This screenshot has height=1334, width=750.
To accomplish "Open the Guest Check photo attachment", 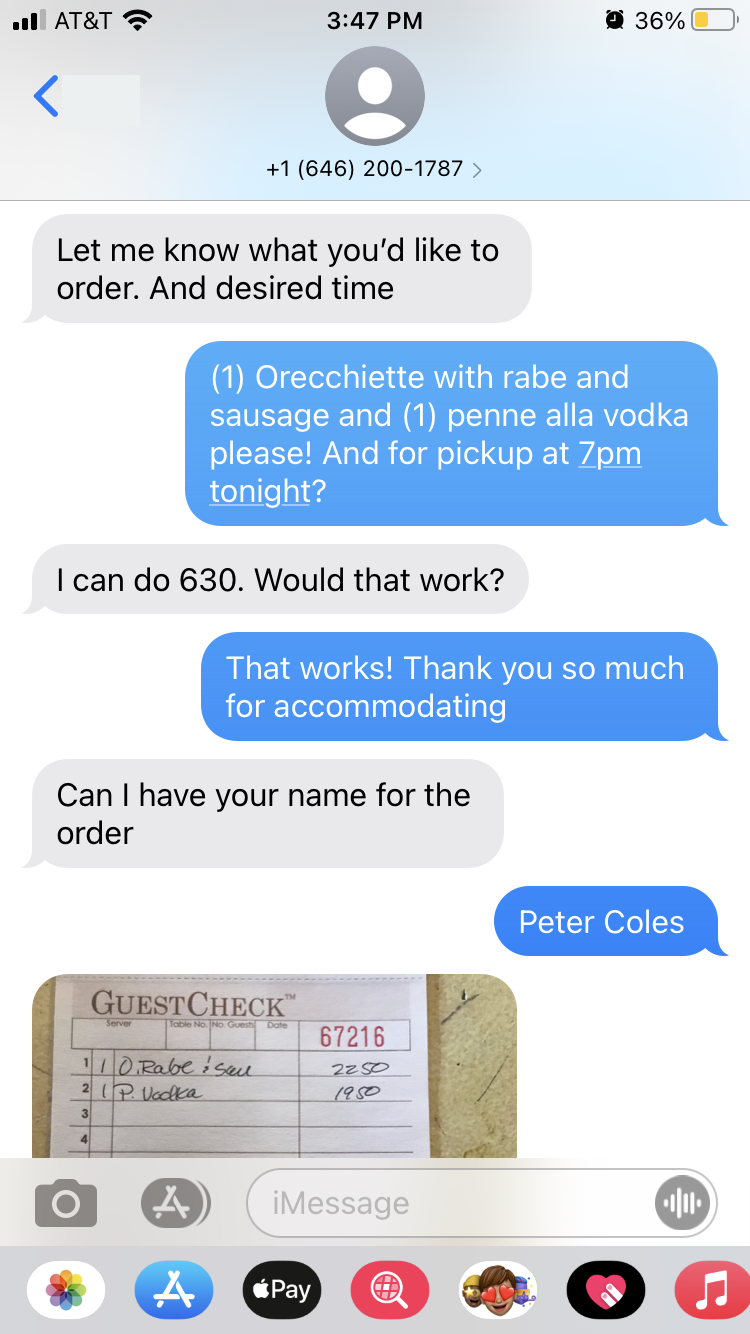I will 274,1065.
